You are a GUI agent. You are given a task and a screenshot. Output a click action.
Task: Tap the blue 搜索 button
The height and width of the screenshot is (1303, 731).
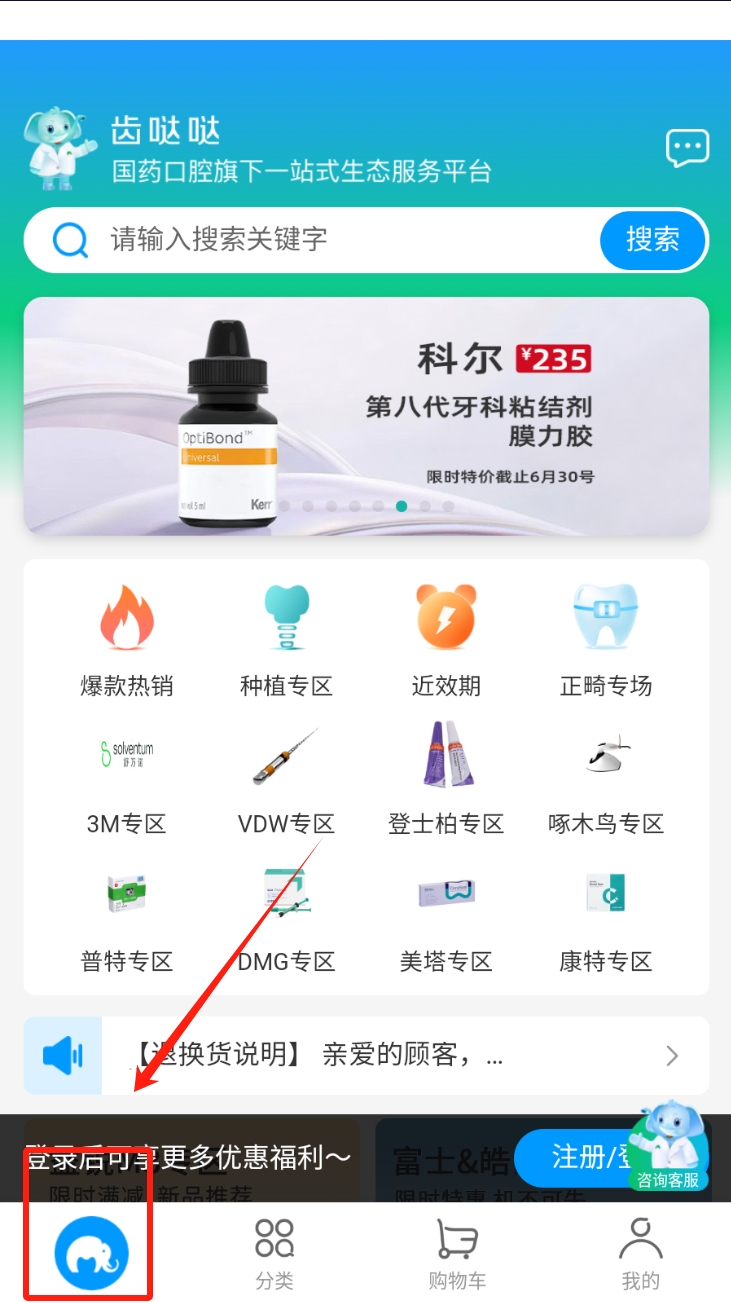coord(653,240)
